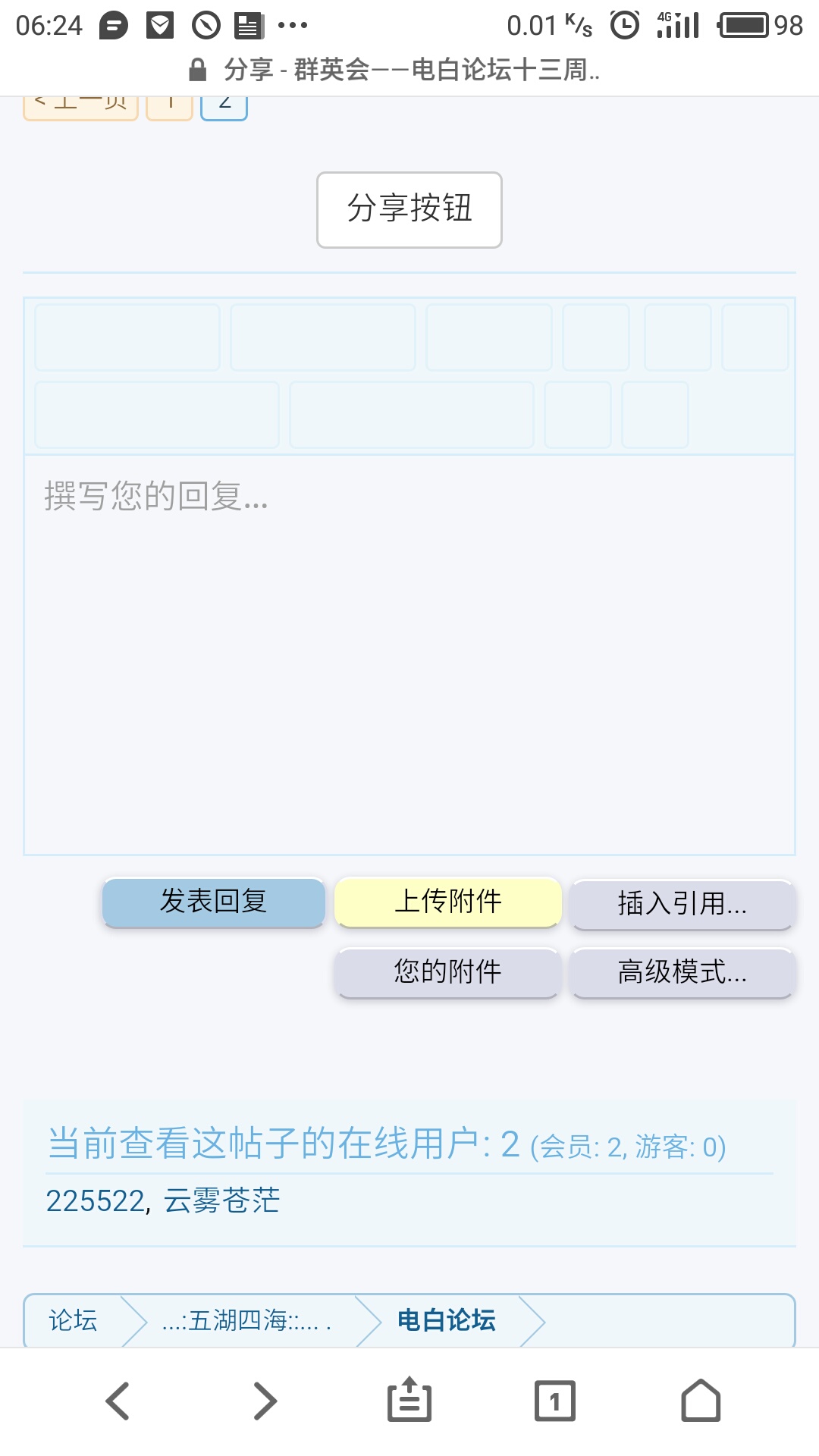Open the 五湖四海 breadcrumb section
The width and height of the screenshot is (819, 1456).
pyautogui.click(x=246, y=1320)
